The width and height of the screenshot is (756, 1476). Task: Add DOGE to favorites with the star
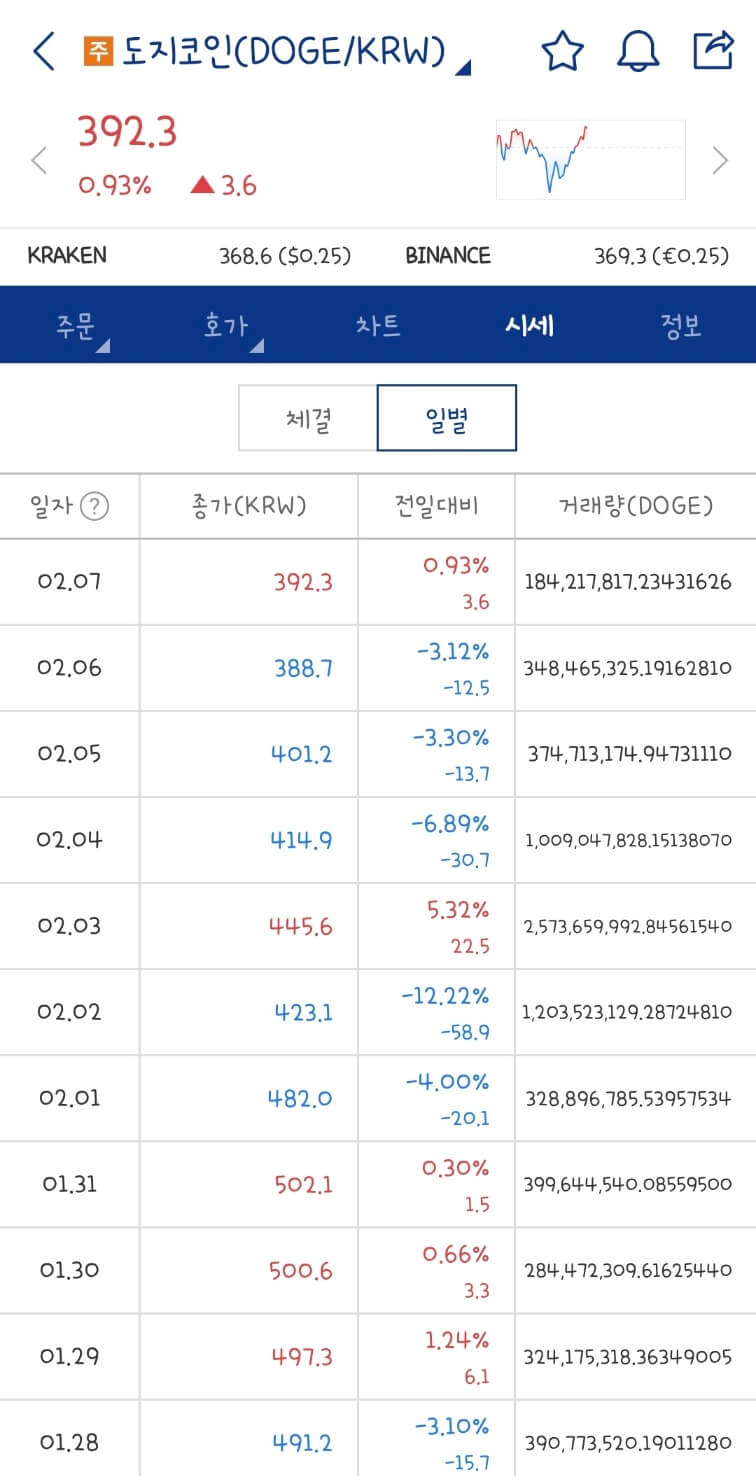tap(563, 52)
